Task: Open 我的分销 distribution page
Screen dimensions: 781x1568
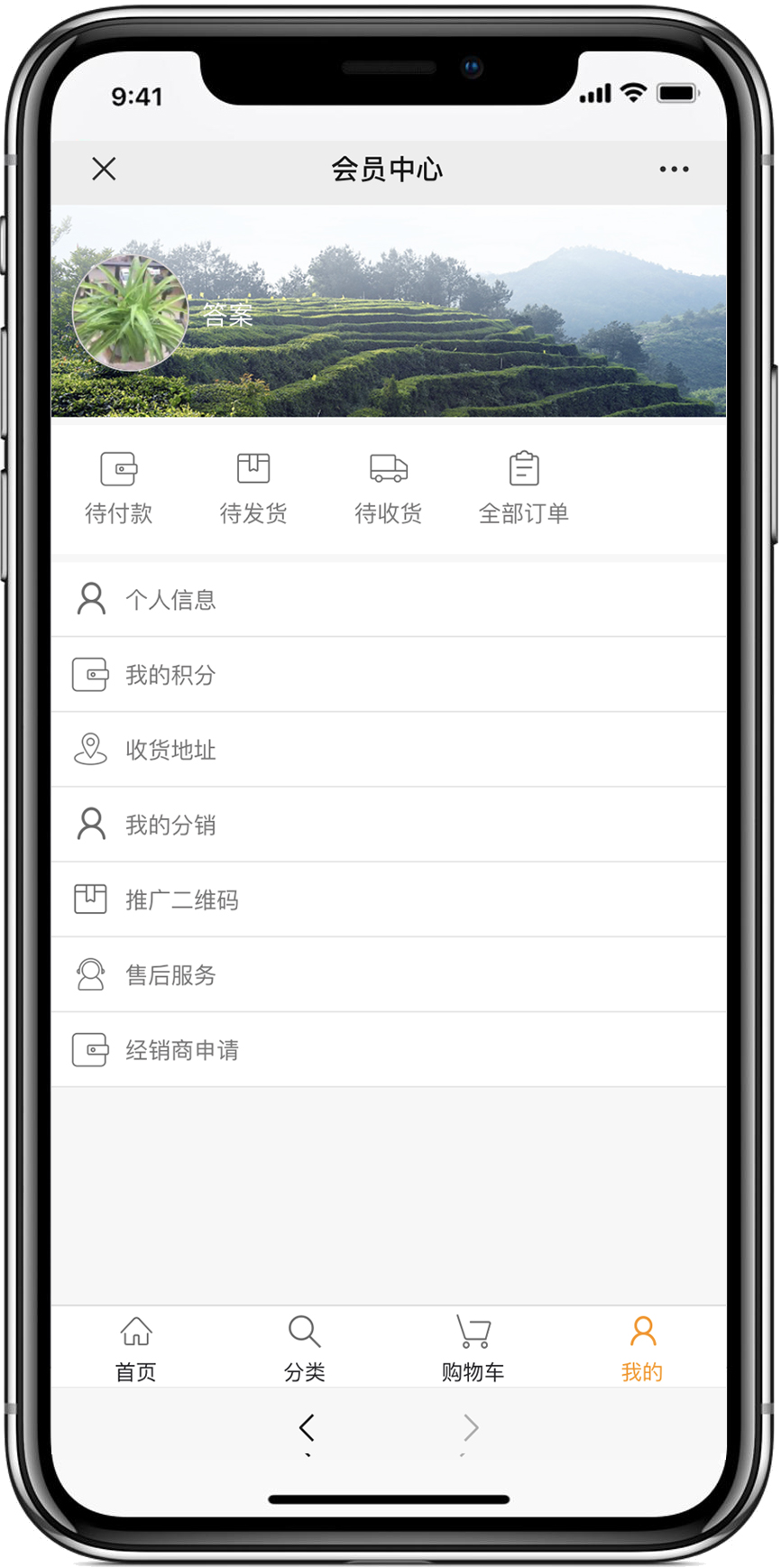Action: point(388,824)
